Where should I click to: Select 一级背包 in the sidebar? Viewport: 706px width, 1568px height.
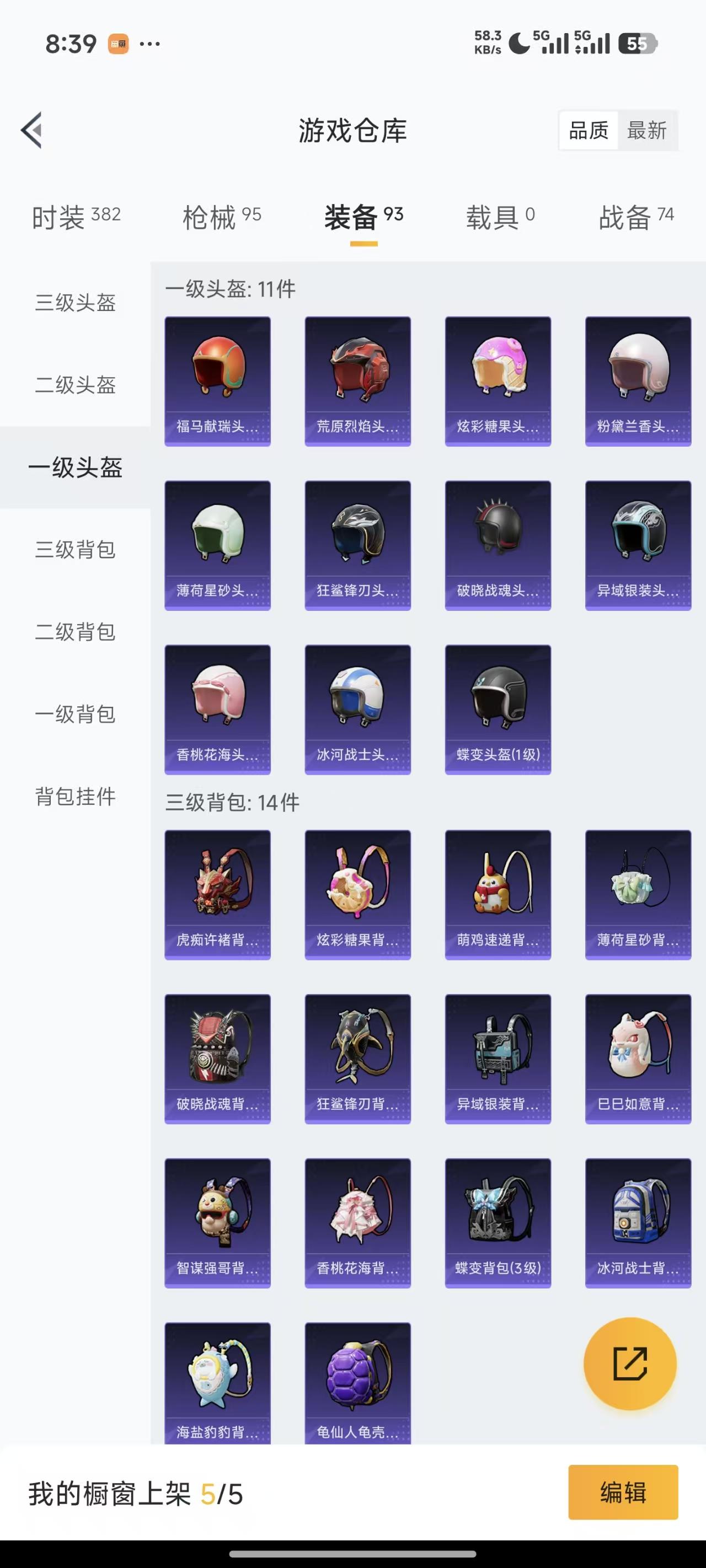[75, 713]
